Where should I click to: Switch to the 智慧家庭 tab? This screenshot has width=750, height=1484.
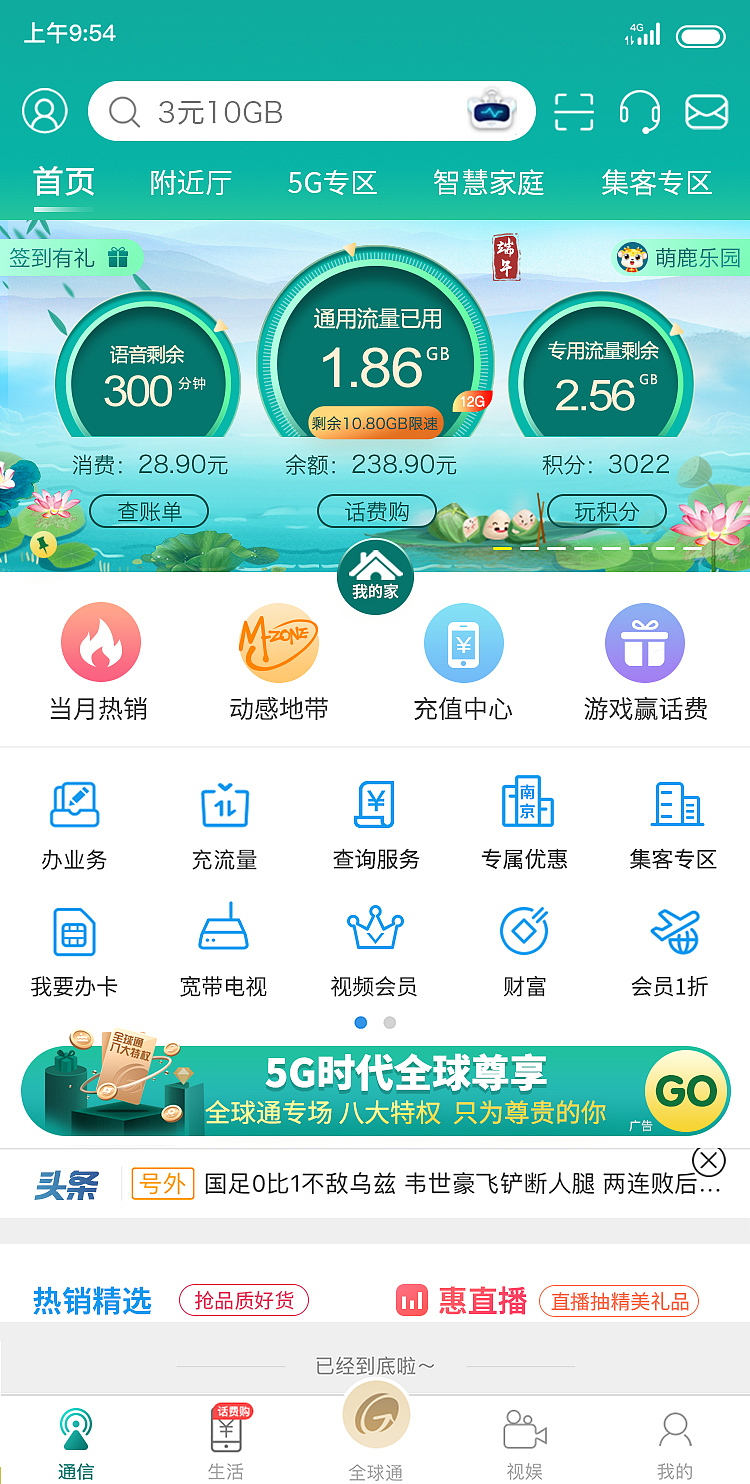pyautogui.click(x=487, y=183)
